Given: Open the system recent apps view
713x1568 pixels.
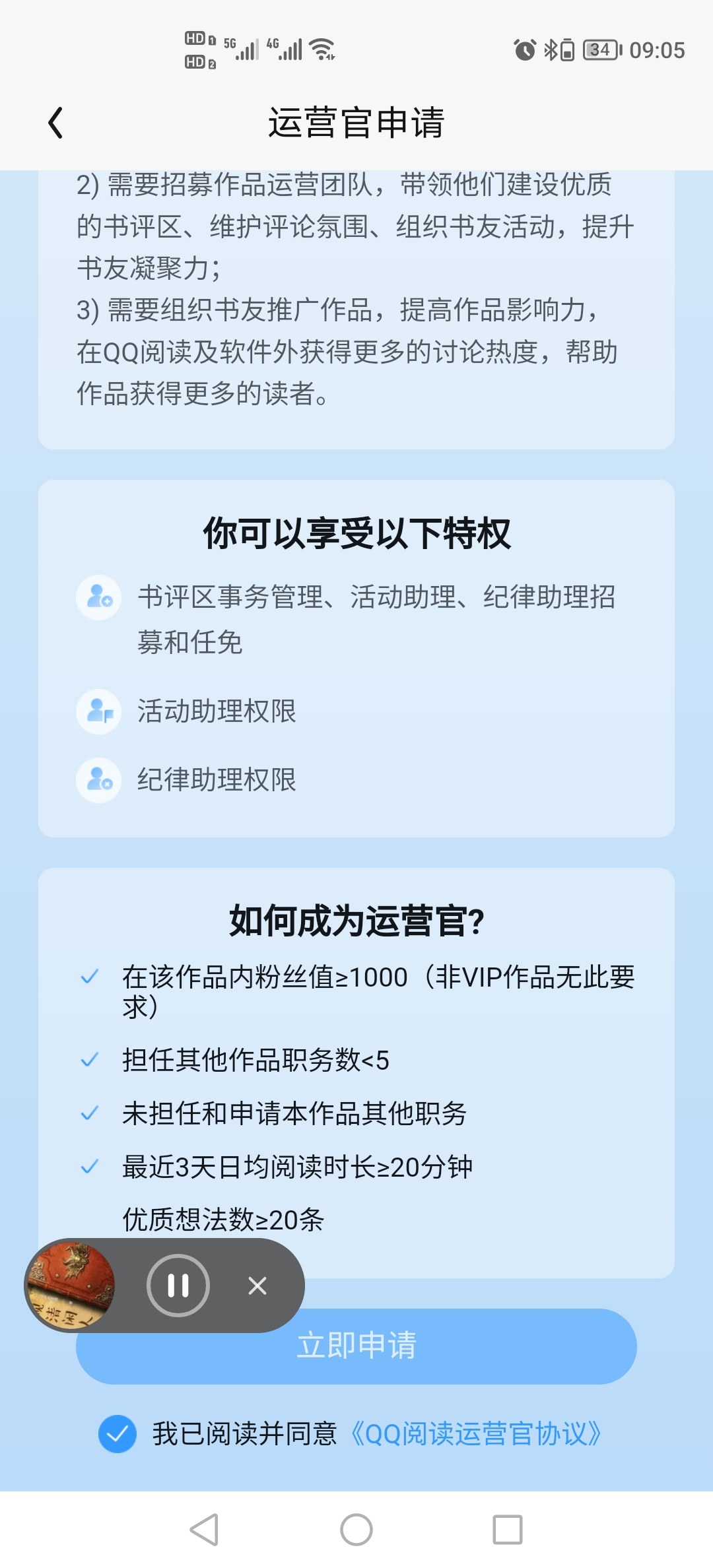Looking at the screenshot, I should tap(508, 1530).
